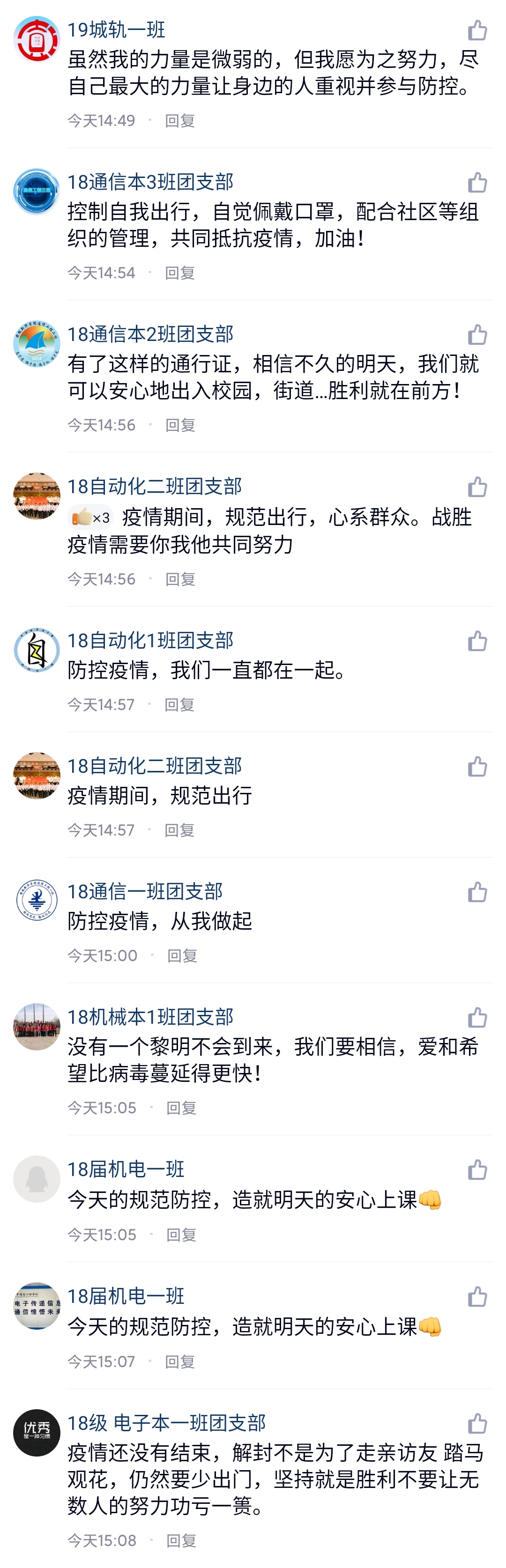Like 18通信一班团支部's comment
Viewport: 506px width, 1568px height.
[x=477, y=892]
